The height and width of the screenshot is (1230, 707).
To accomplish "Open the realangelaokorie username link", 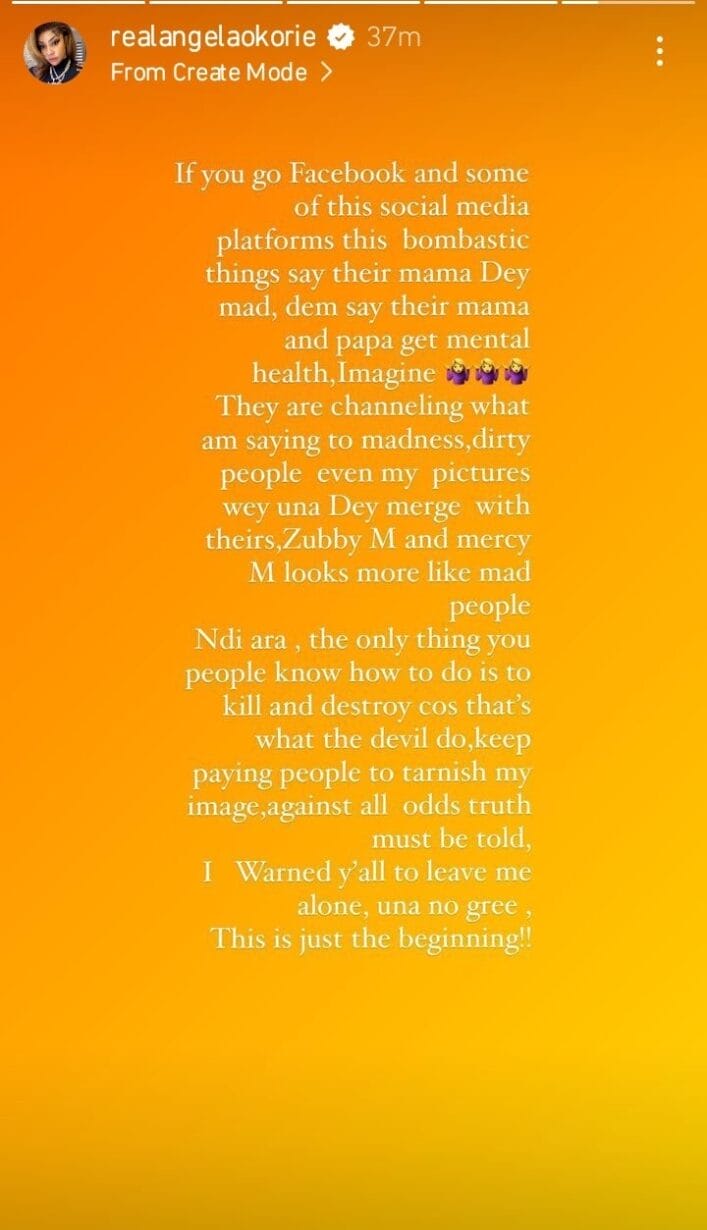I will [x=213, y=38].
